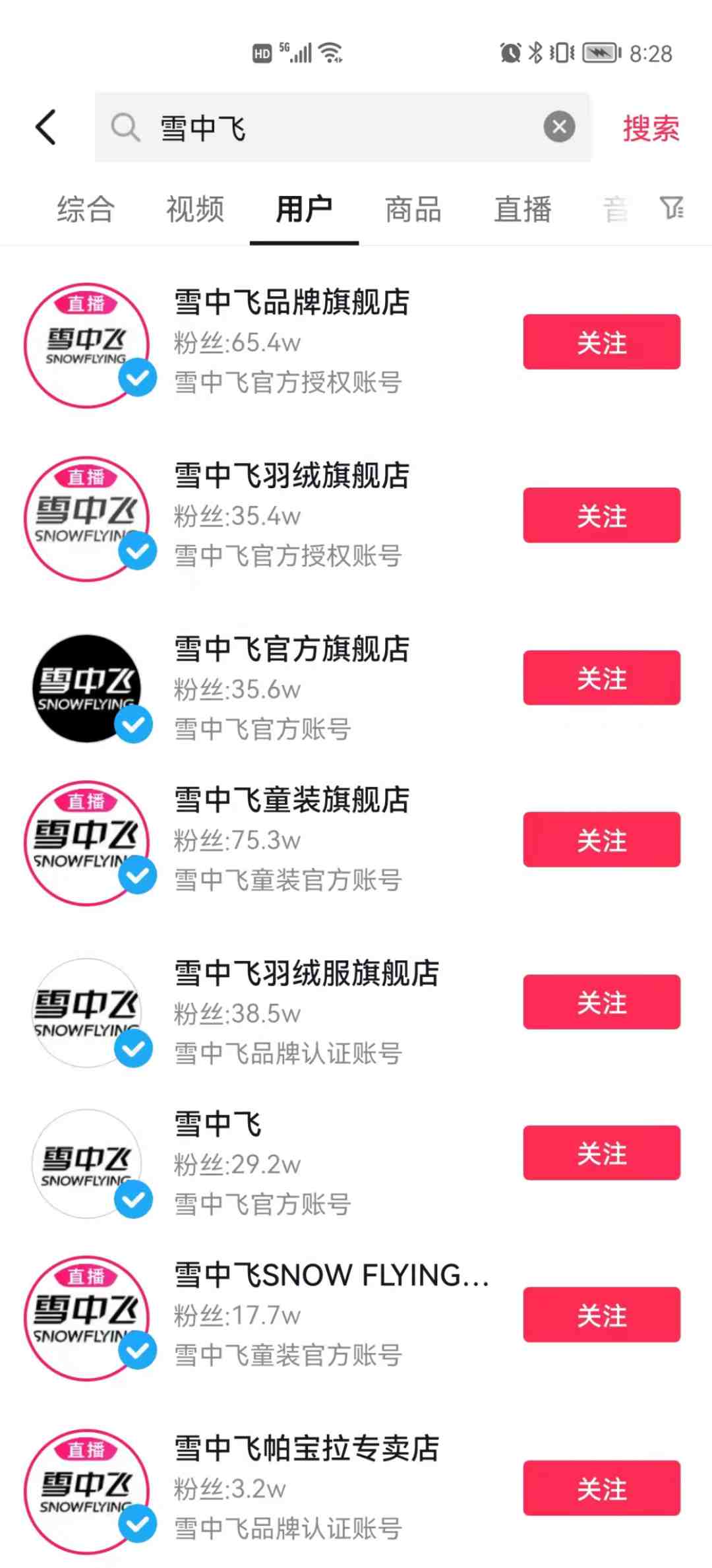
Task: Edit the 雪中飞 search field
Action: click(343, 127)
